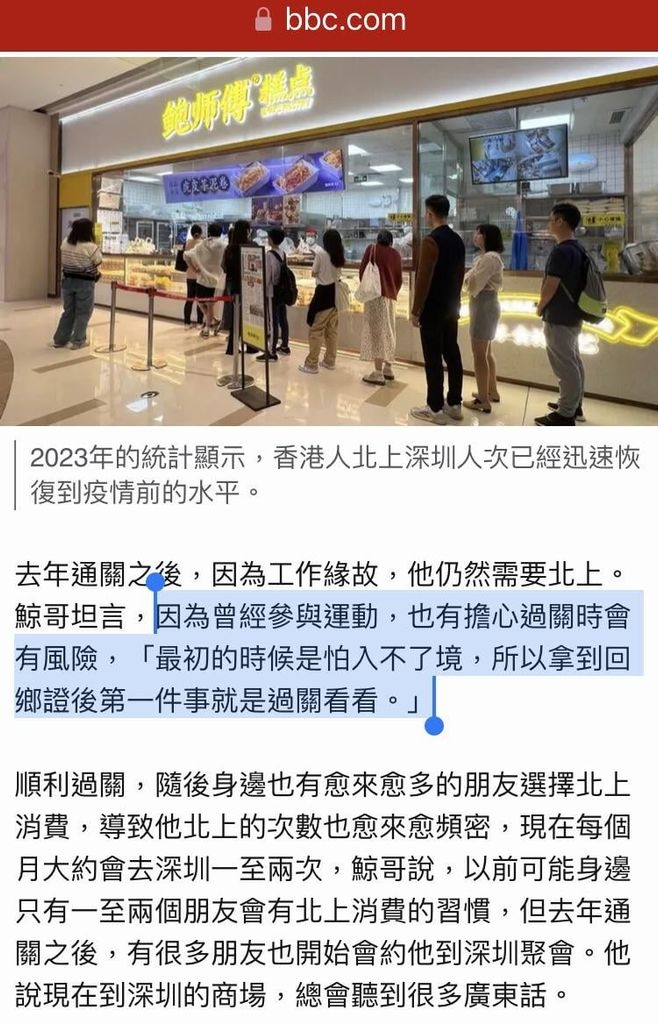This screenshot has width=658, height=1024.
Task: Tap the bbc.com address bar
Action: click(330, 20)
